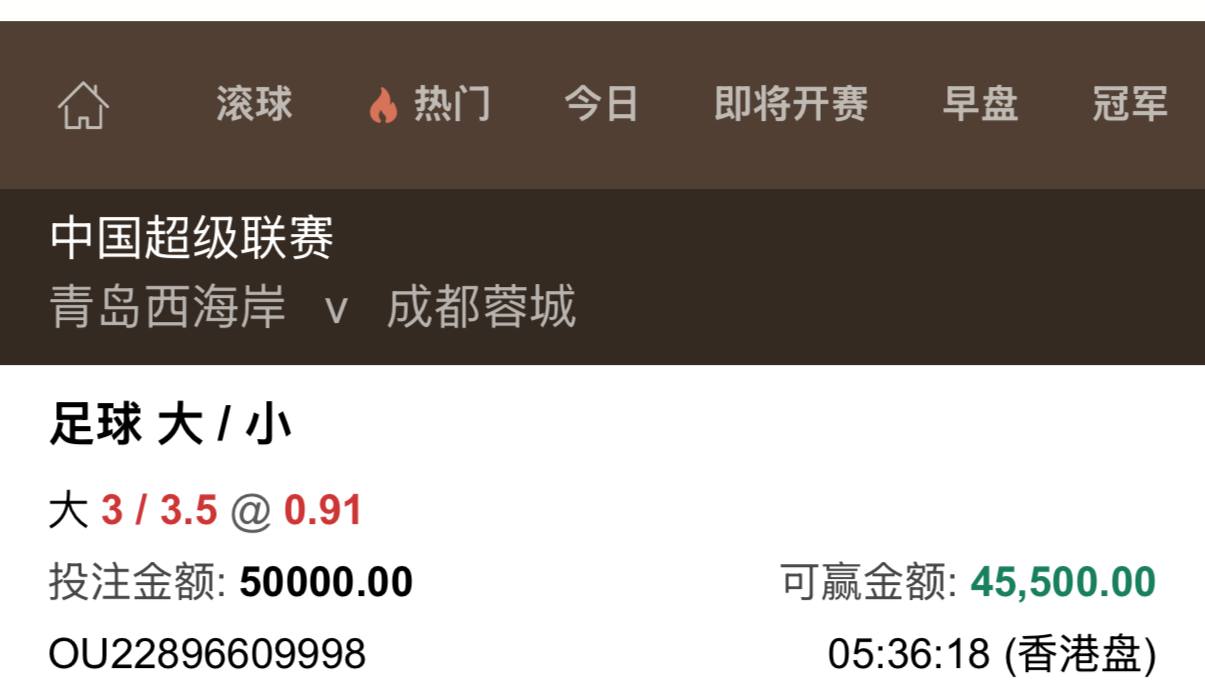The width and height of the screenshot is (1205, 687).
Task: Open the 早盘 tab
Action: click(x=980, y=104)
